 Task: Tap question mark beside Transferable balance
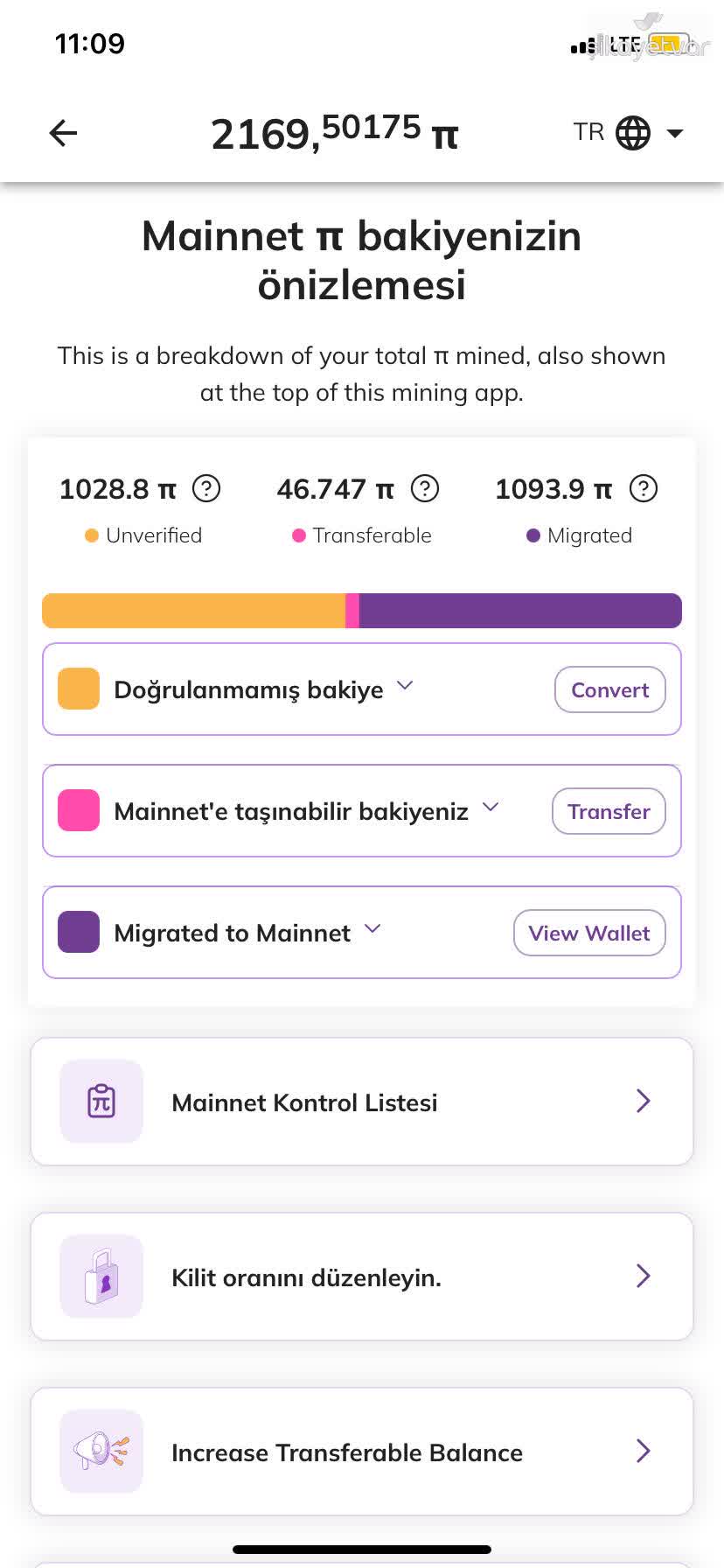pos(425,489)
